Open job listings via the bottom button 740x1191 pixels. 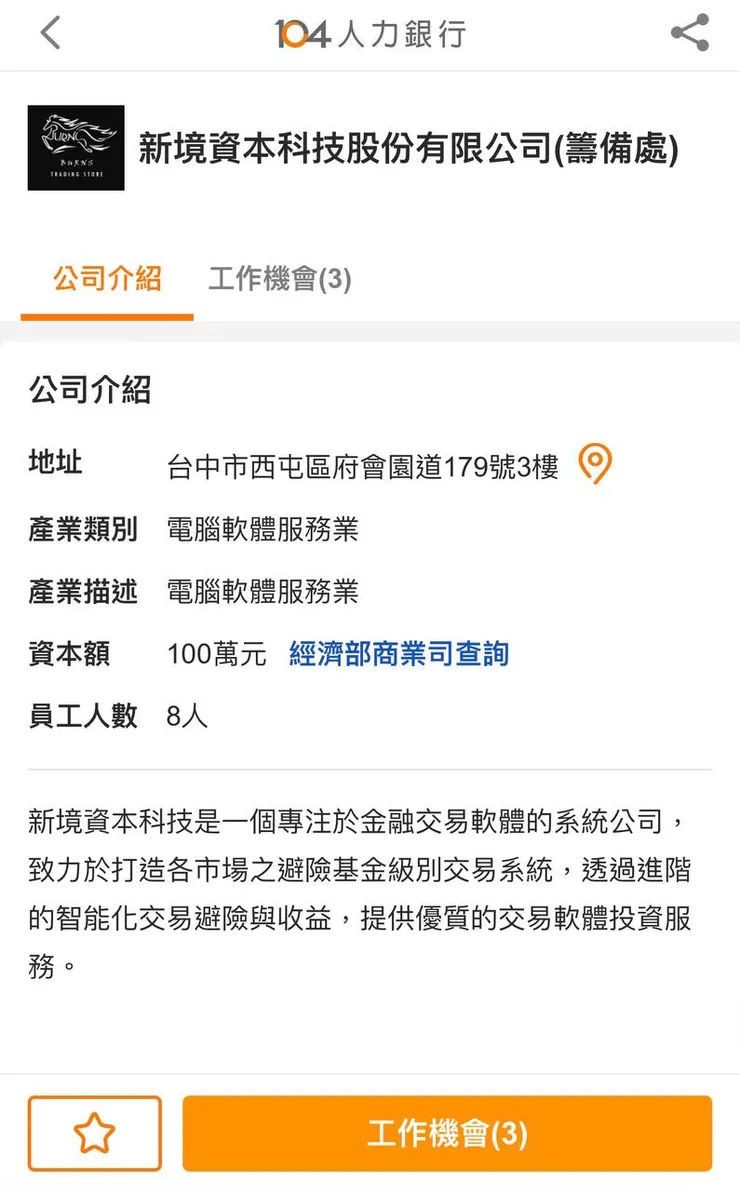point(447,1133)
